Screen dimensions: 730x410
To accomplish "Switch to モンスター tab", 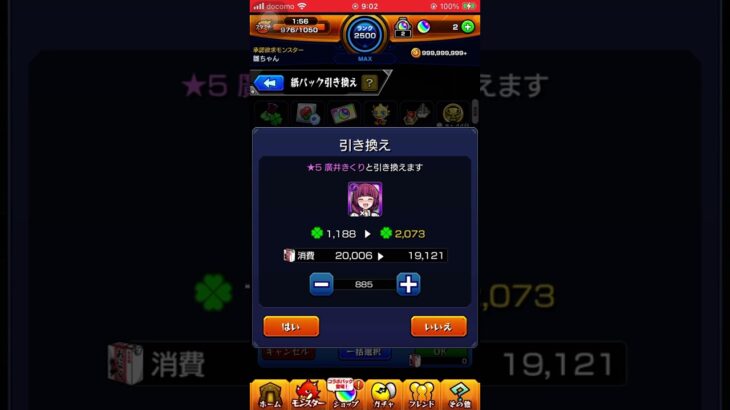I will point(309,394).
